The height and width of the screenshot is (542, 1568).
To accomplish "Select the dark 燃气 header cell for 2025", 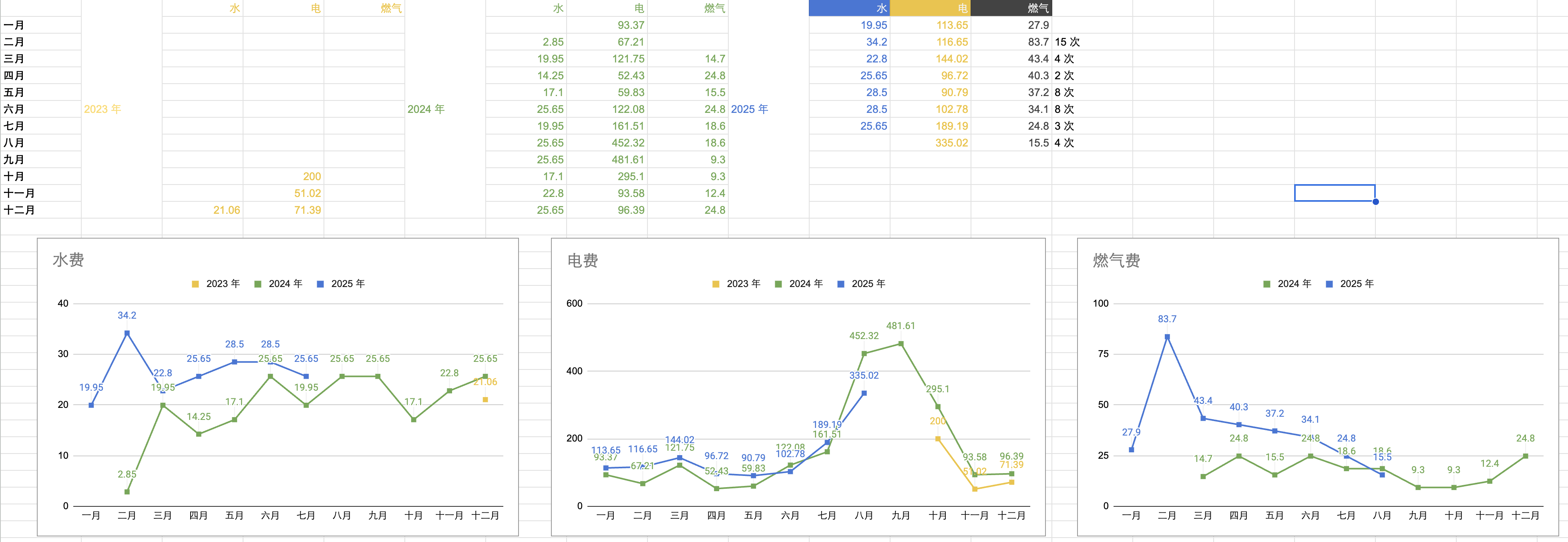I will coord(1011,8).
